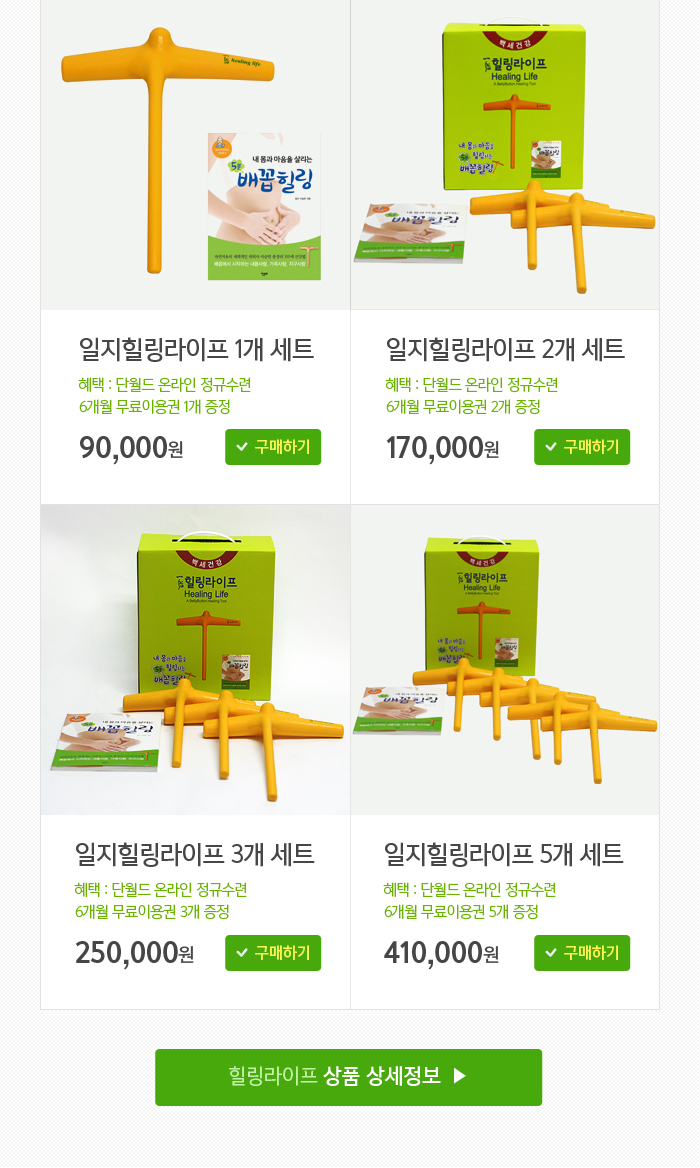The image size is (700, 1168).
Task: View the 5개 세트 product picture
Action: tap(505, 660)
